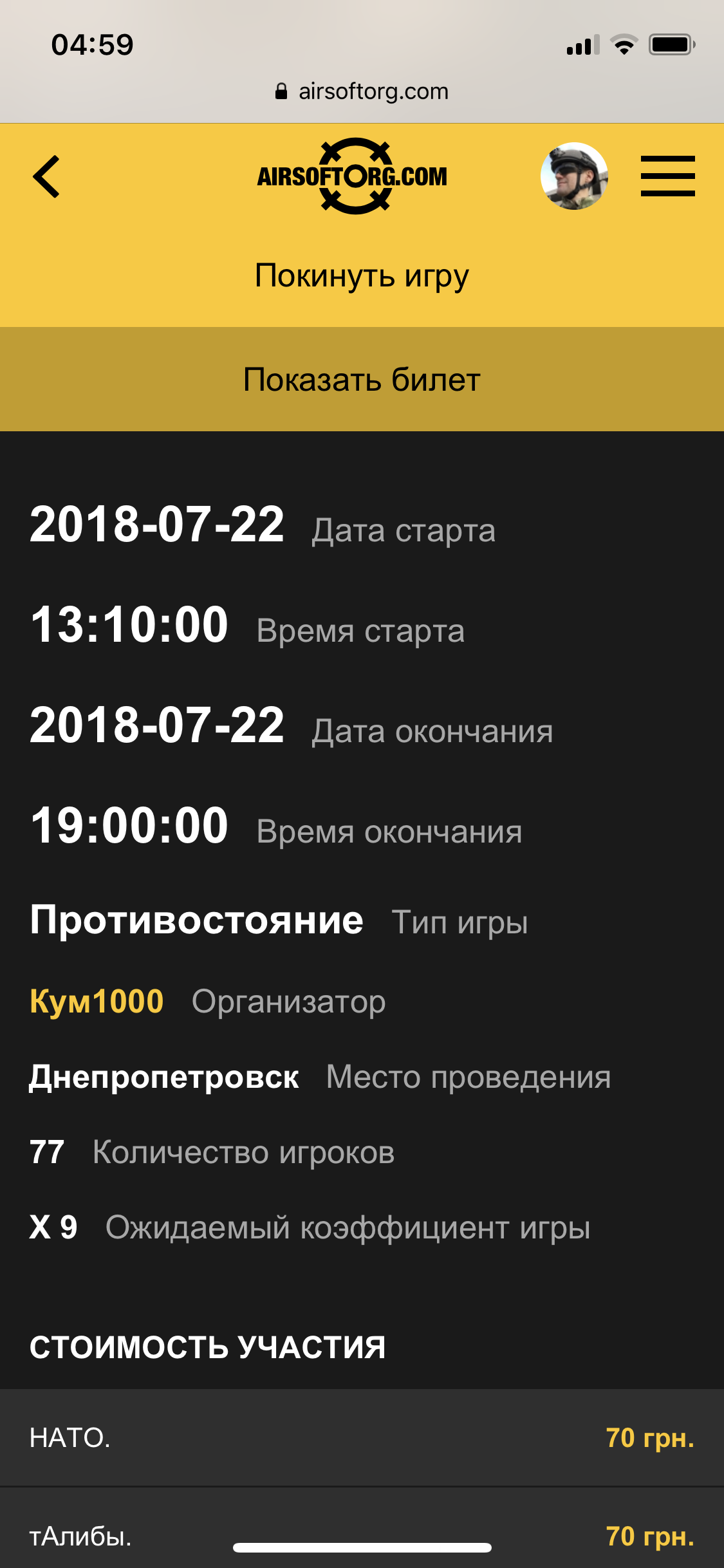Image resolution: width=724 pixels, height=1568 pixels.
Task: Tap the airsoftorg.com address bar
Action: coord(362,91)
